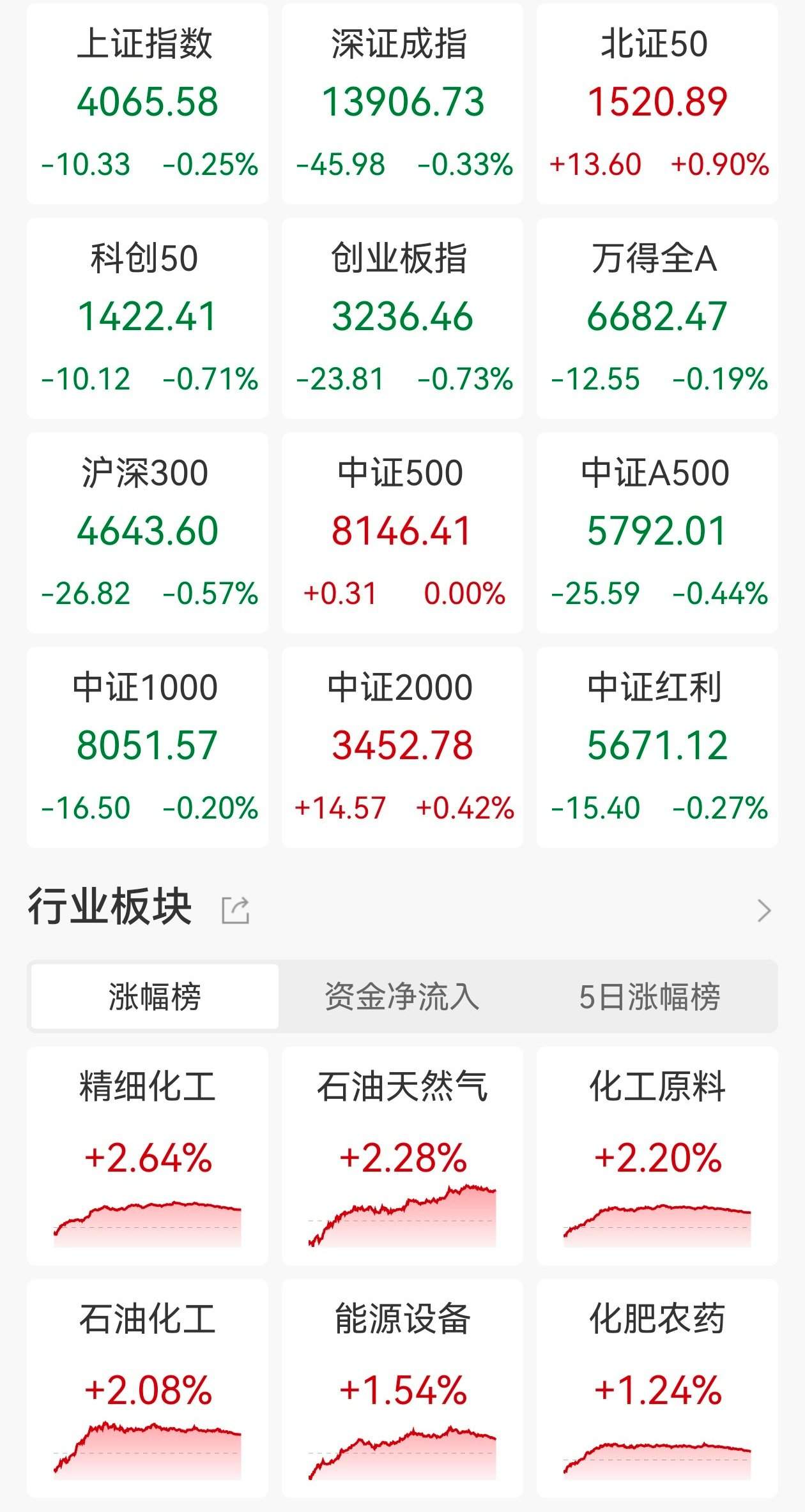The height and width of the screenshot is (1512, 805).
Task: Check the 科创50 index card
Action: (x=148, y=318)
